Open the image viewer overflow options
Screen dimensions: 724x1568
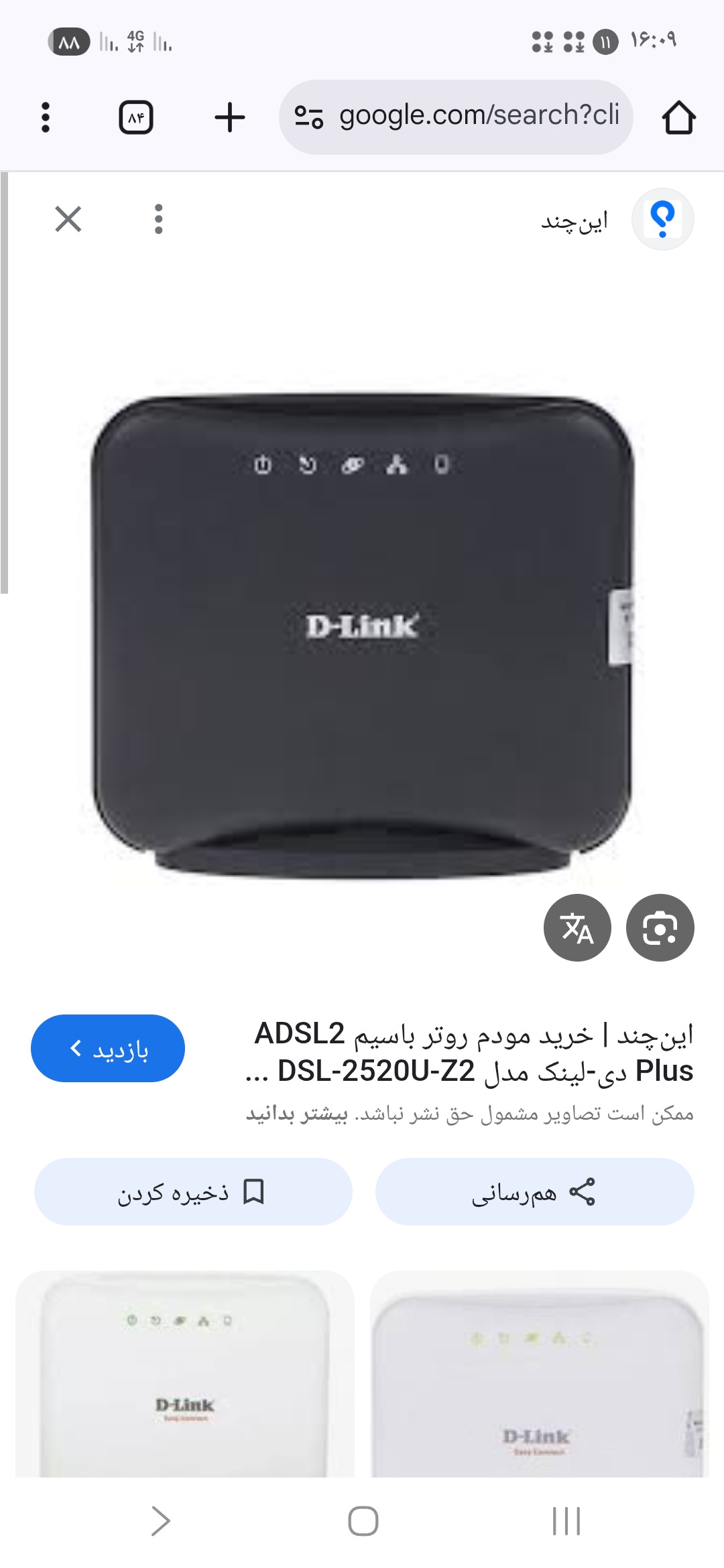pyautogui.click(x=159, y=219)
